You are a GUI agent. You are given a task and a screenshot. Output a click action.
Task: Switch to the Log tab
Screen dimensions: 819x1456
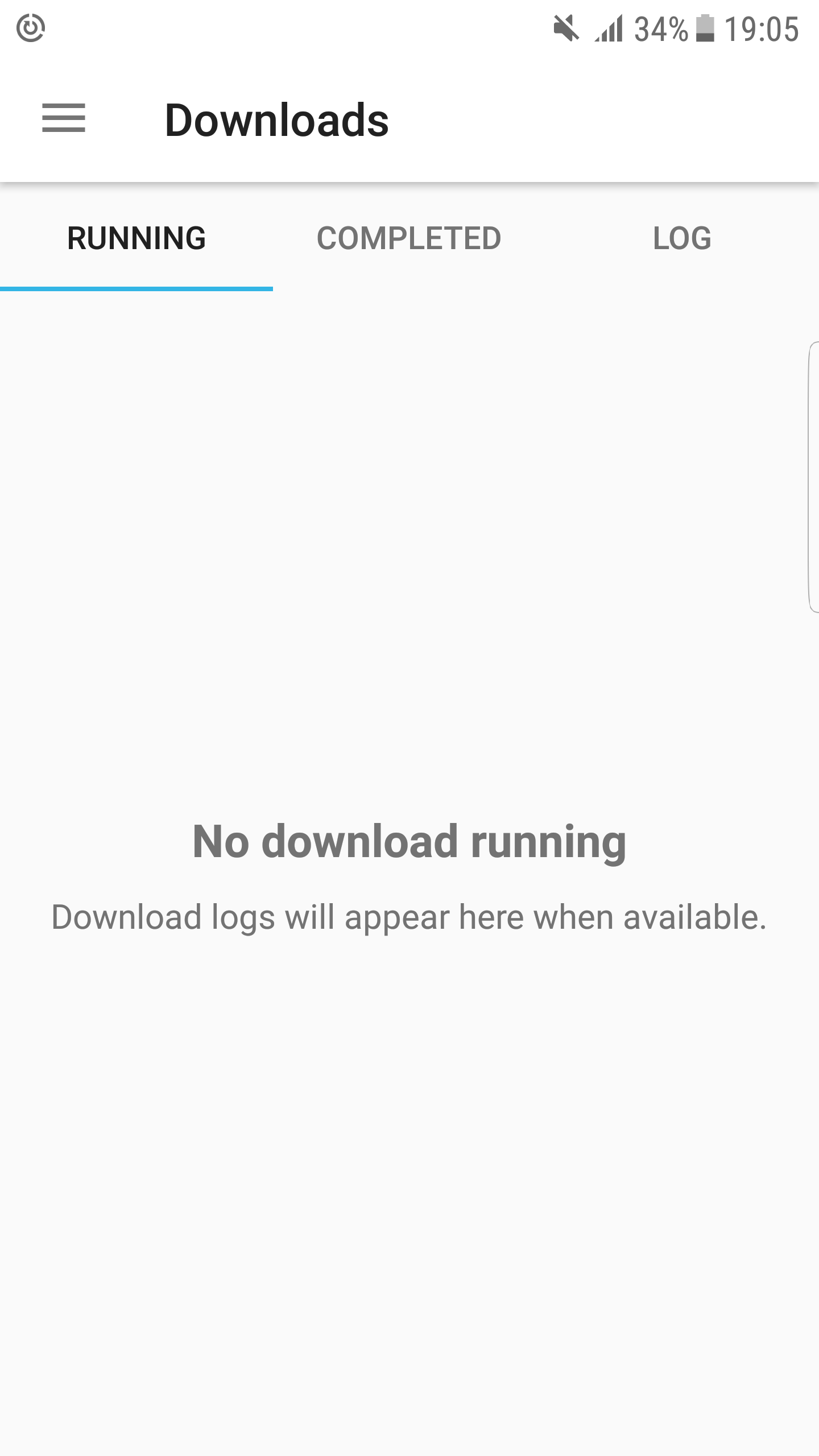click(x=682, y=238)
